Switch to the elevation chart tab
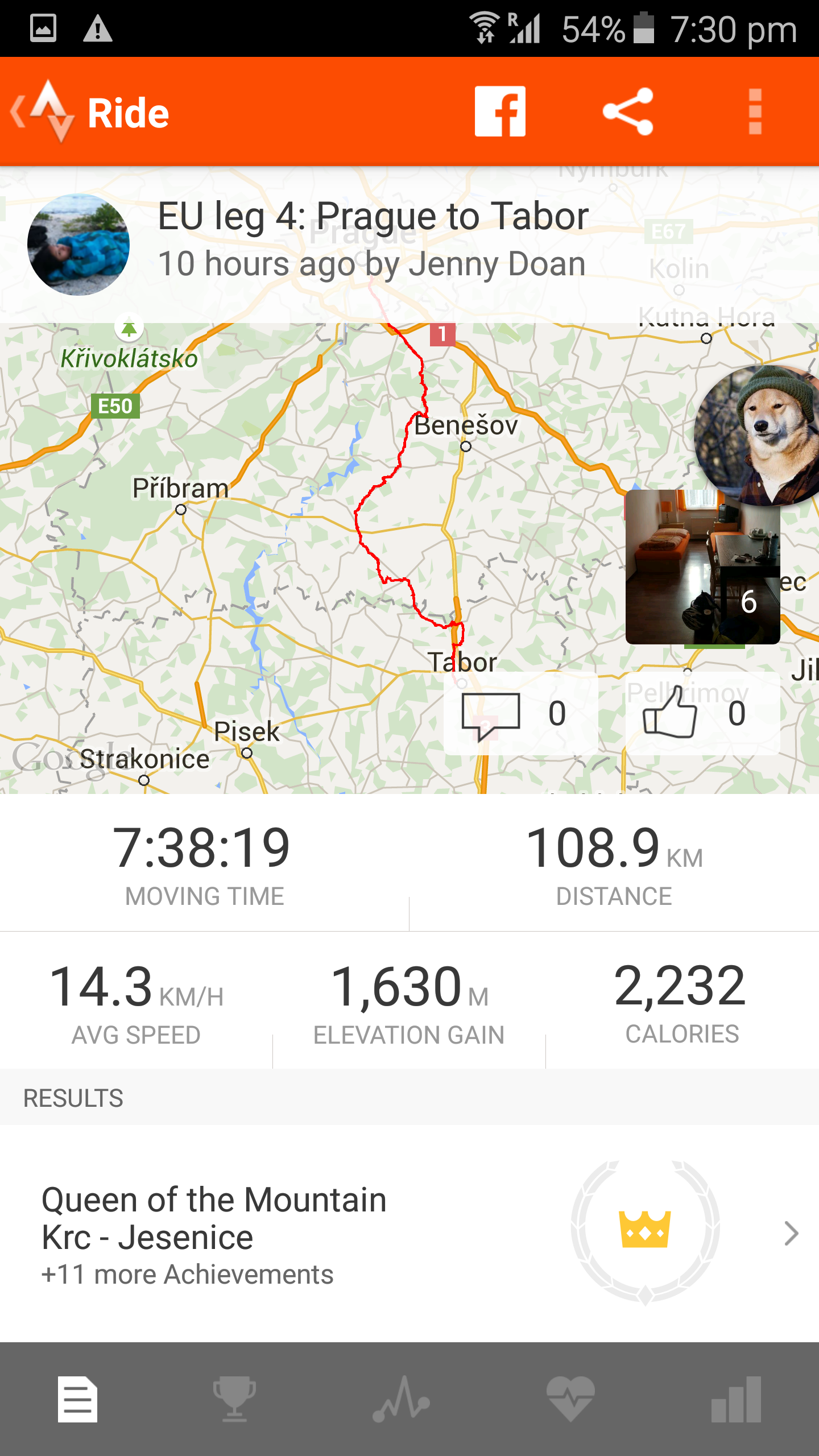819x1456 pixels. click(x=402, y=1399)
